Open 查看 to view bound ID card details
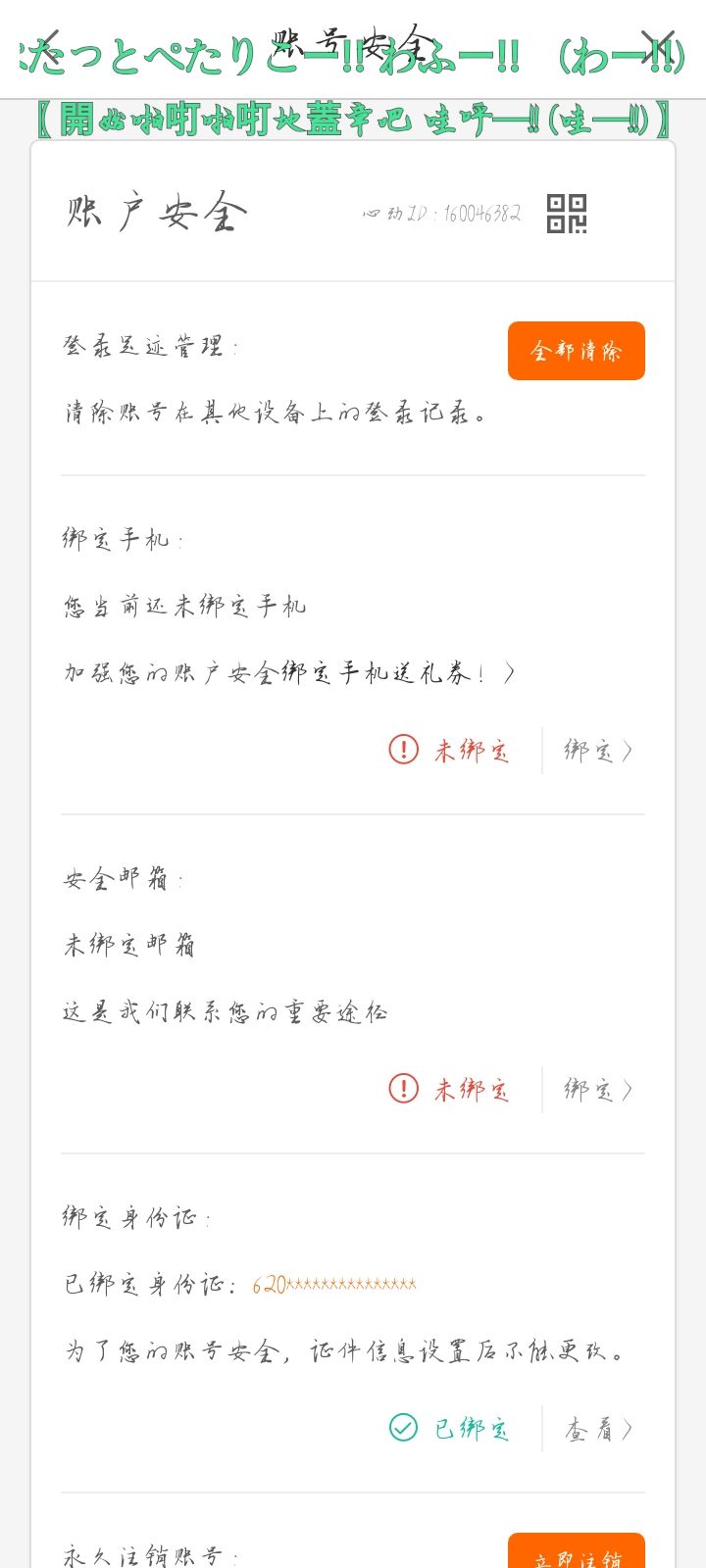This screenshot has height=1568, width=706. (599, 1429)
